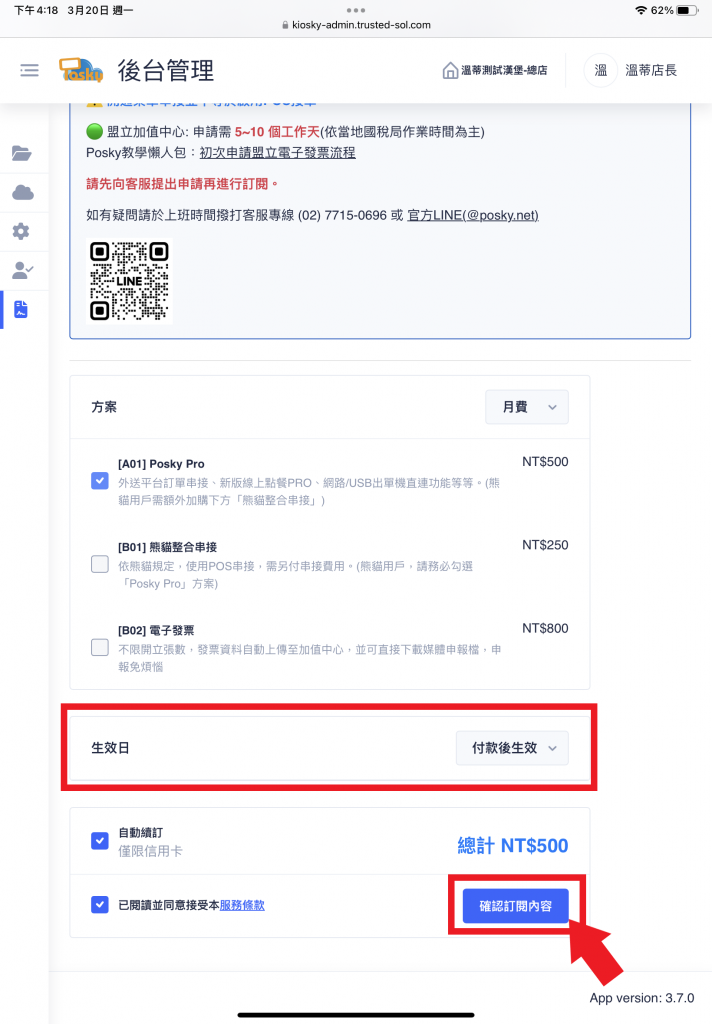
Task: Select the [B01] 熊貓整合串接 checkbox
Action: [x=100, y=564]
